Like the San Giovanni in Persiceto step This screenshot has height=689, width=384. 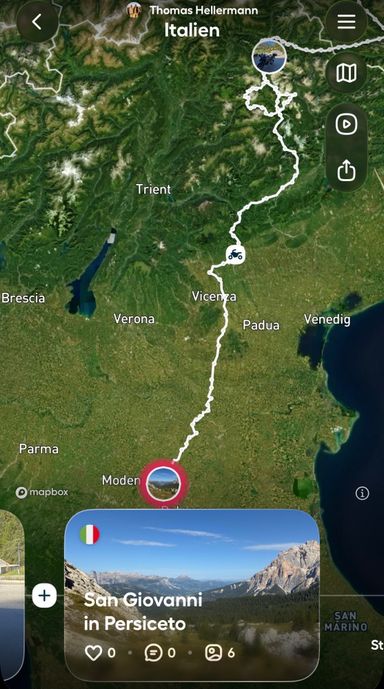(x=100, y=653)
